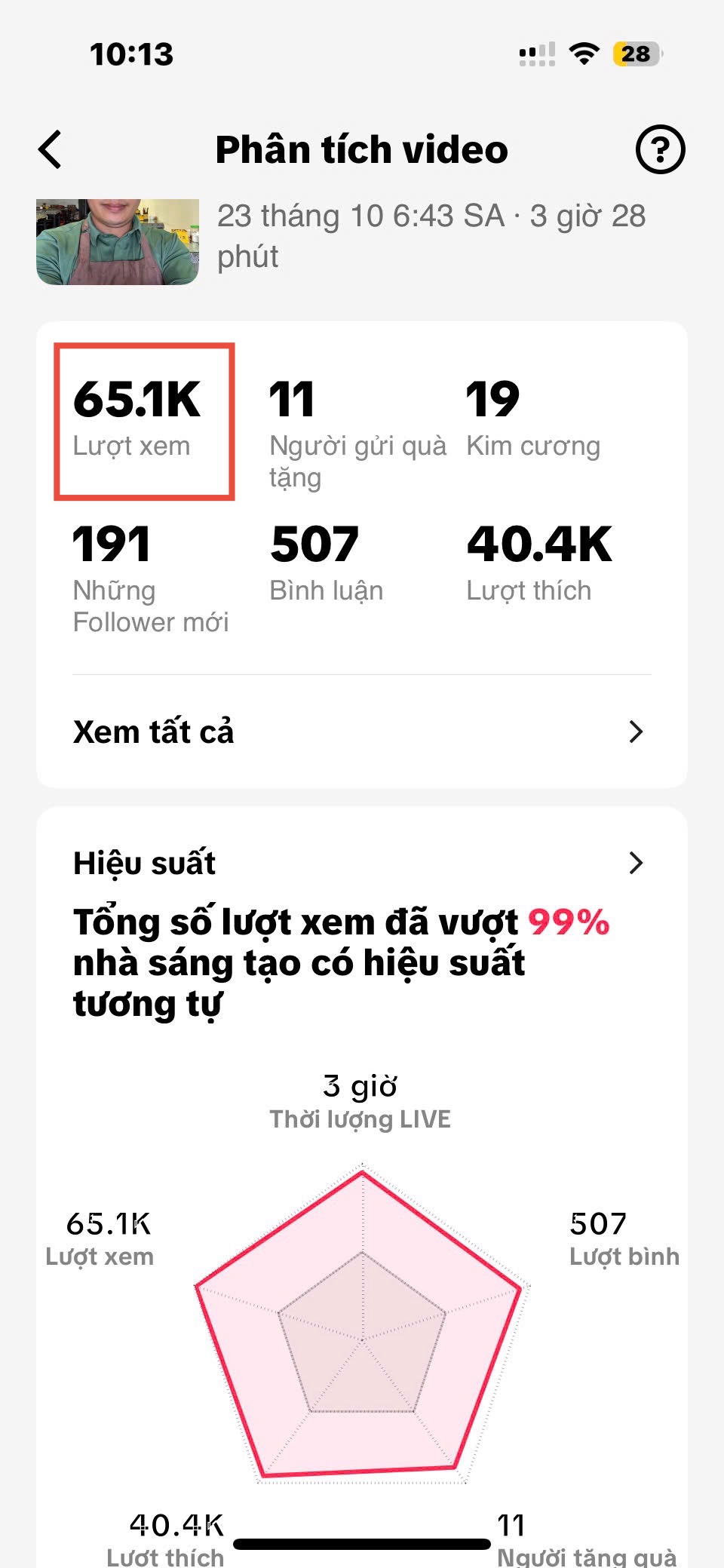Open the Xem tất cả row
The image size is (724, 1568).
pos(360,732)
